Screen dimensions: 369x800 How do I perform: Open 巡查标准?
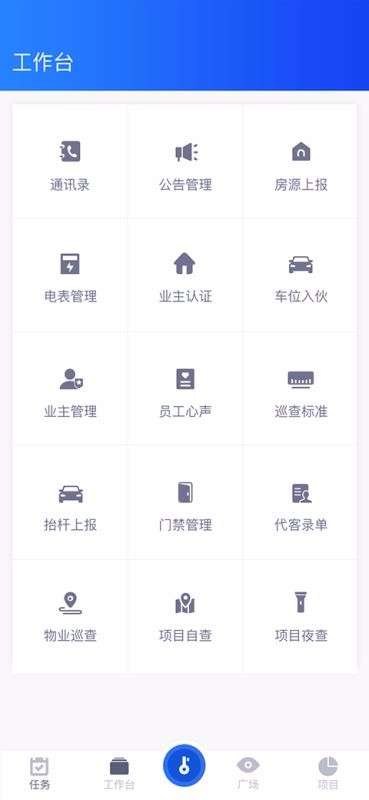[x=301, y=389]
